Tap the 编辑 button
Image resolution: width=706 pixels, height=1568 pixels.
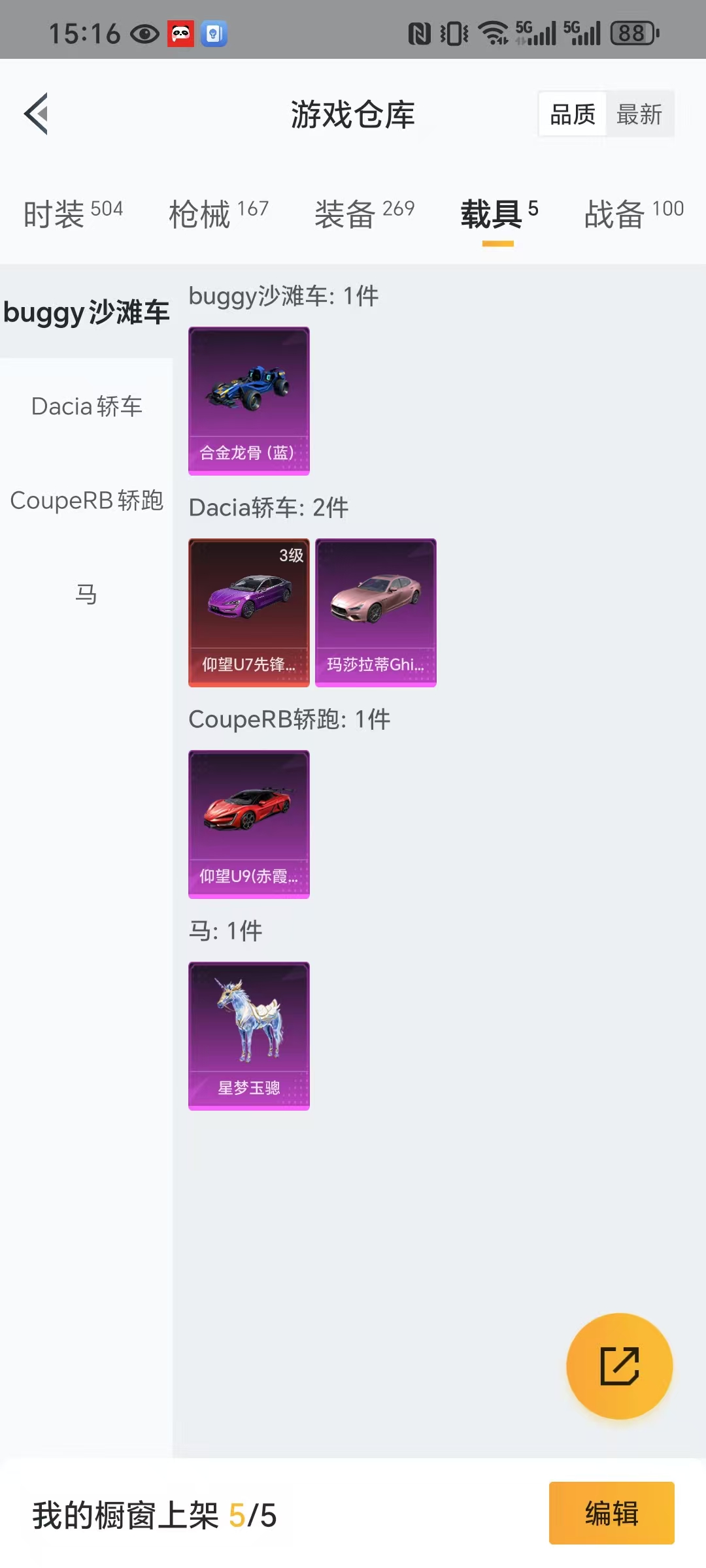[x=611, y=1513]
